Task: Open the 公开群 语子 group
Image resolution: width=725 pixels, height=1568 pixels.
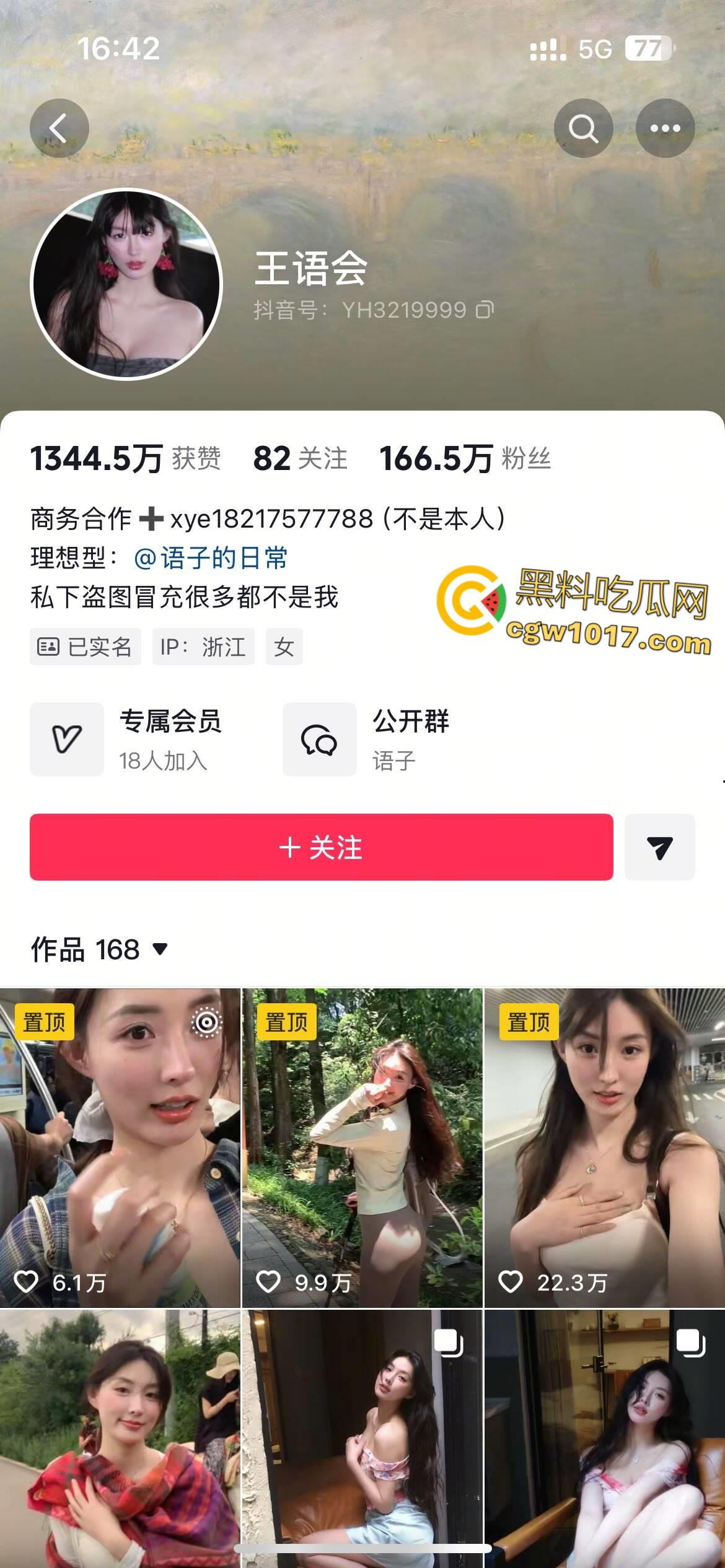Action: (x=372, y=739)
